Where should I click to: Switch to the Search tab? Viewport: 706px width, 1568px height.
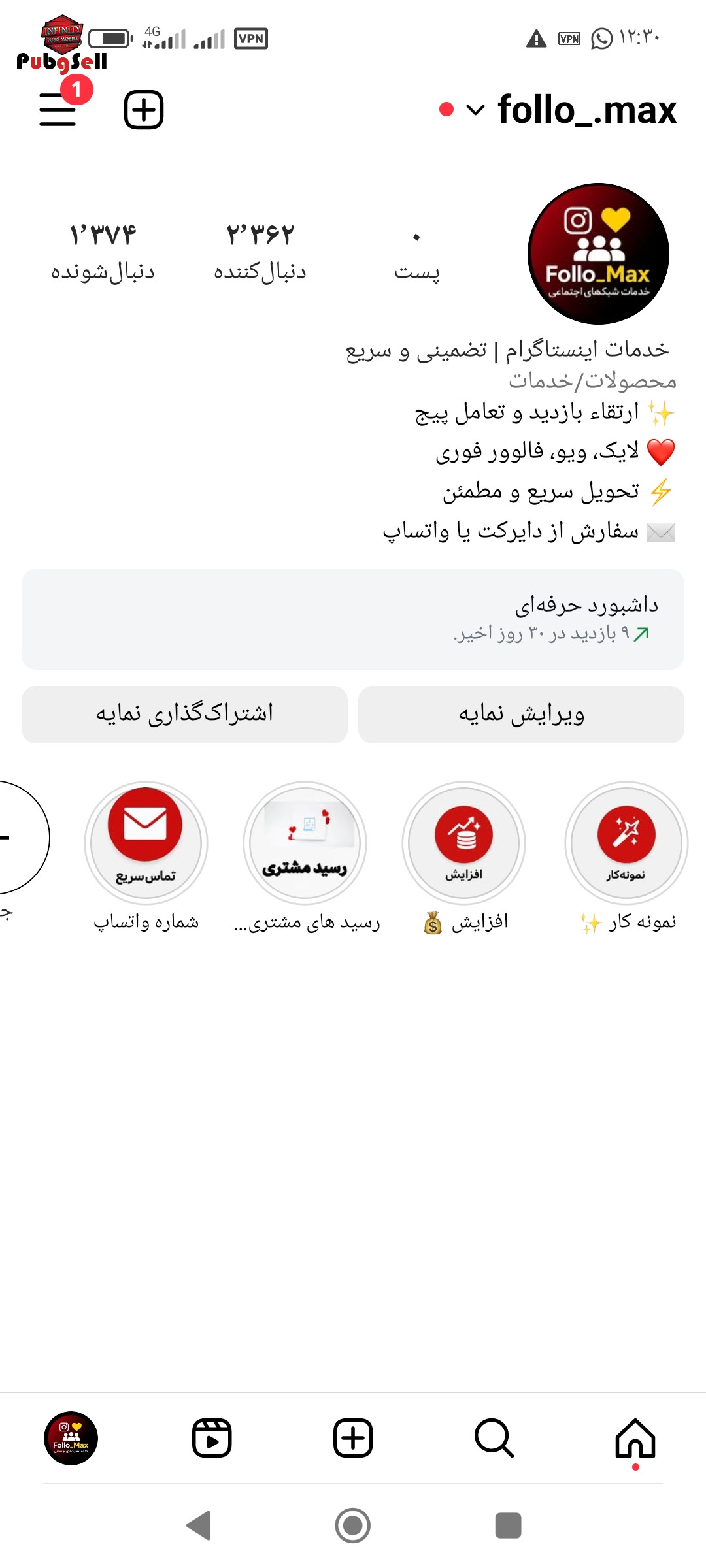(494, 1439)
